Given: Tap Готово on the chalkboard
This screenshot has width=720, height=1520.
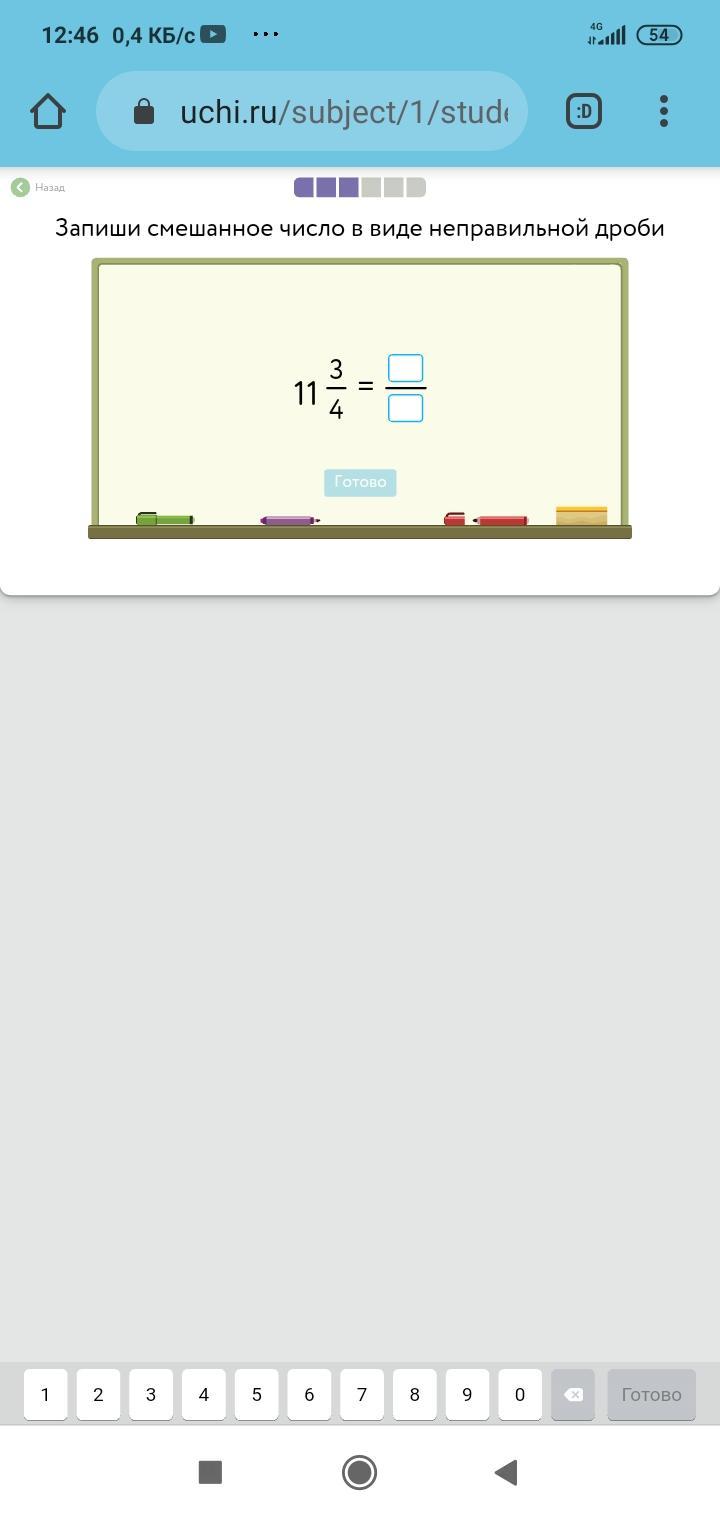Looking at the screenshot, I should [x=360, y=482].
